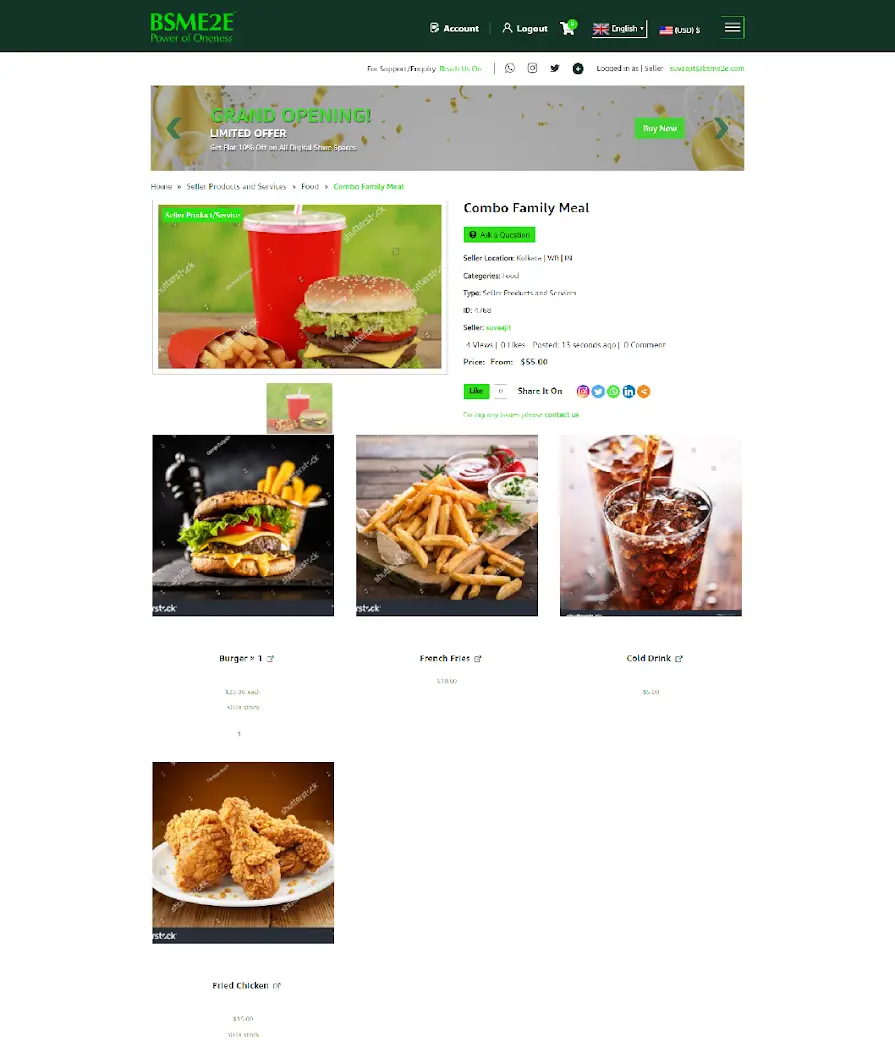The width and height of the screenshot is (895, 1050).
Task: Log out of the account
Action: click(525, 28)
